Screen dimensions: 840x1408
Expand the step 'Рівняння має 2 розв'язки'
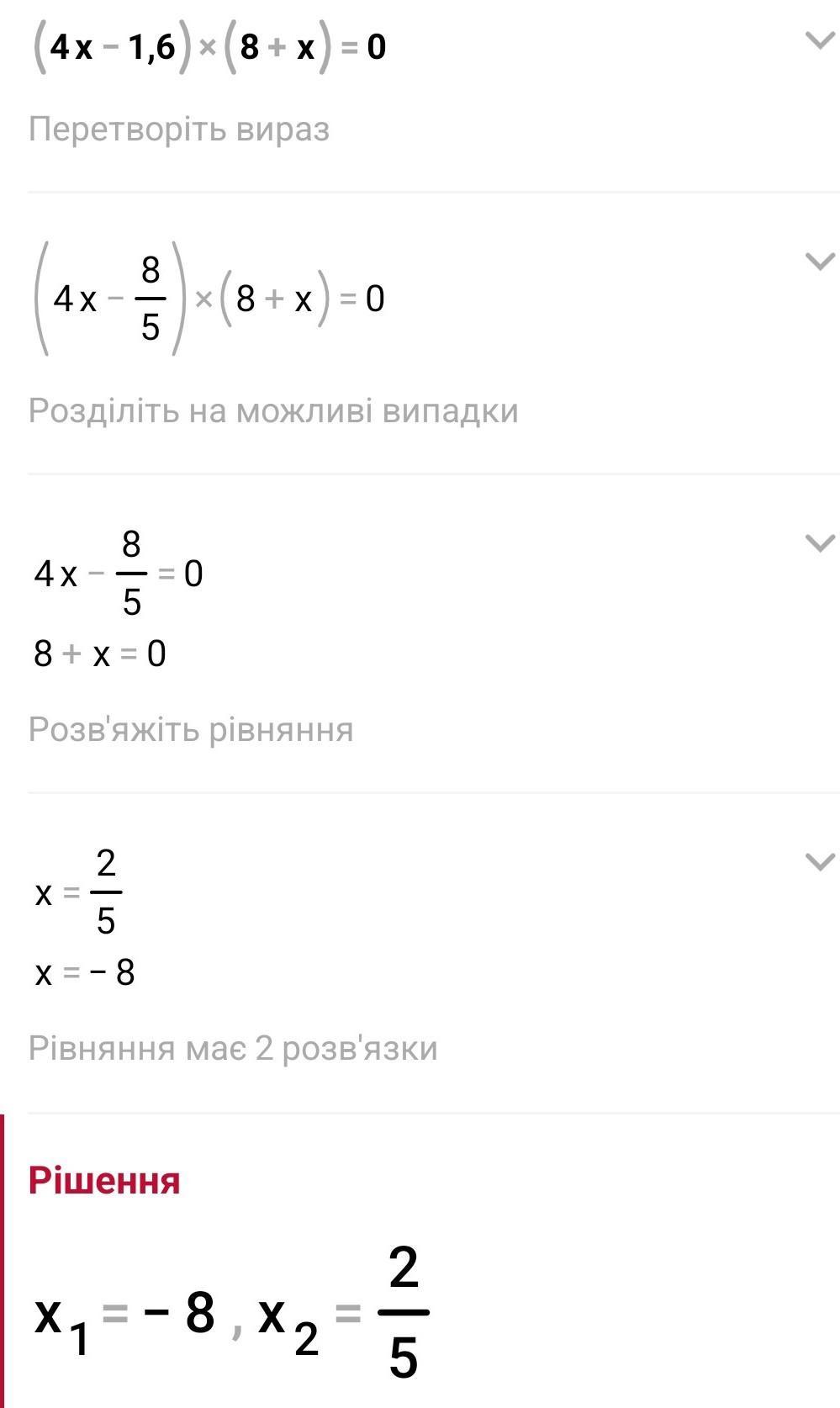point(820,861)
